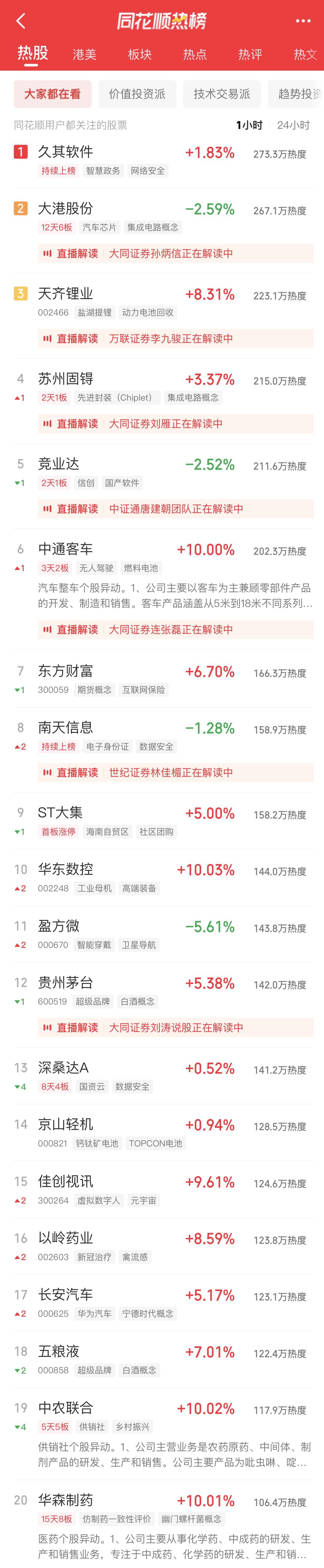Select the 技术交易派 filter chip
The image size is (324, 1568).
221,94
